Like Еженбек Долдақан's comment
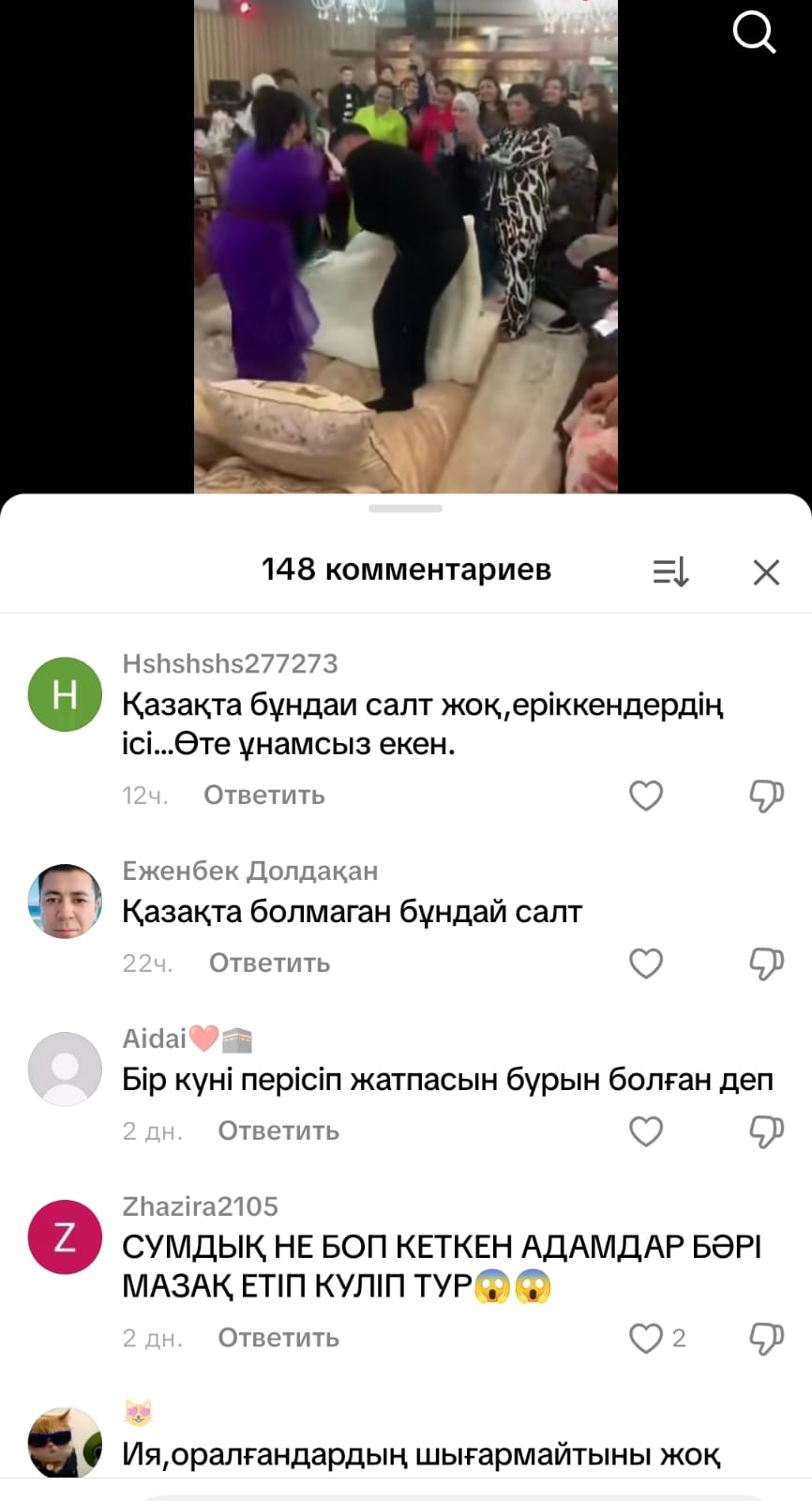812x1501 pixels. pos(645,963)
